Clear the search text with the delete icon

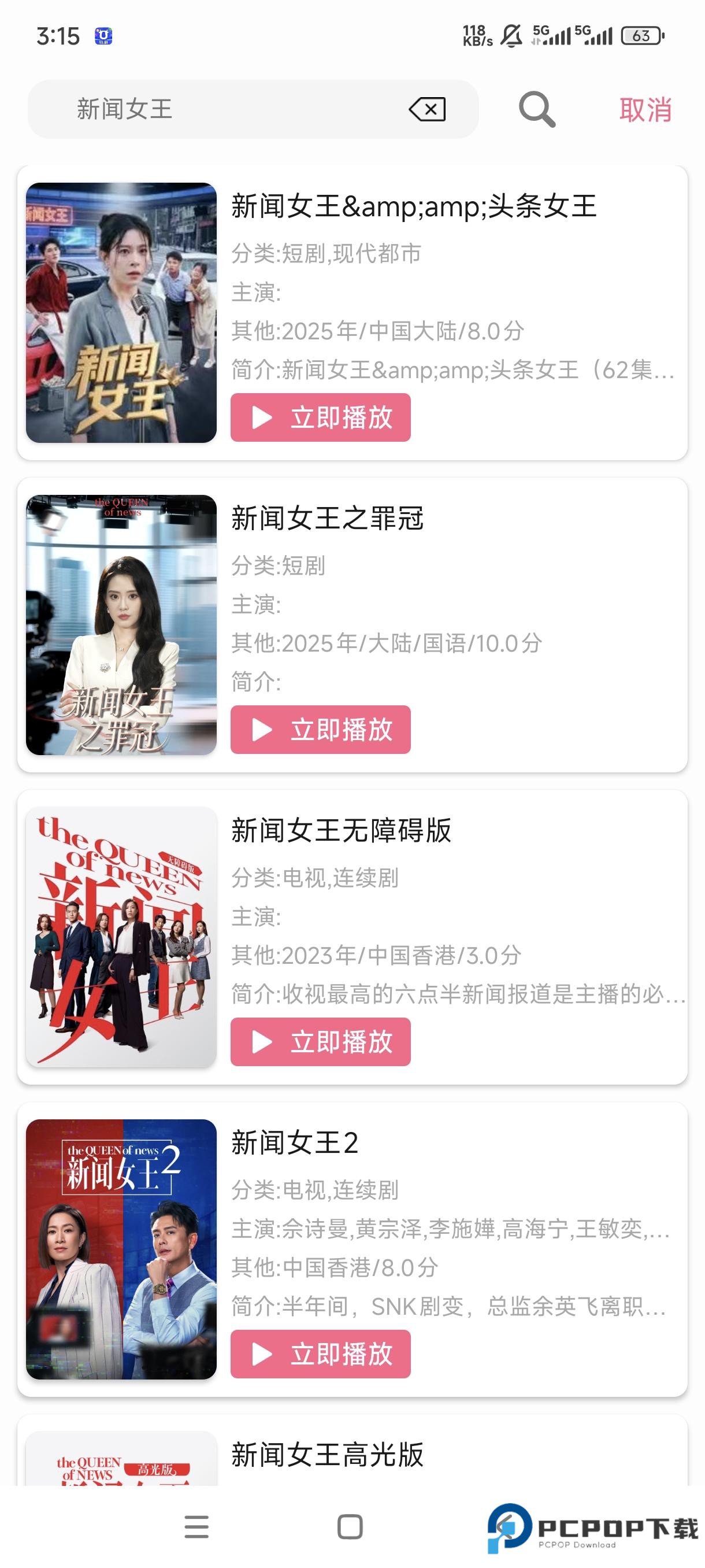click(427, 110)
